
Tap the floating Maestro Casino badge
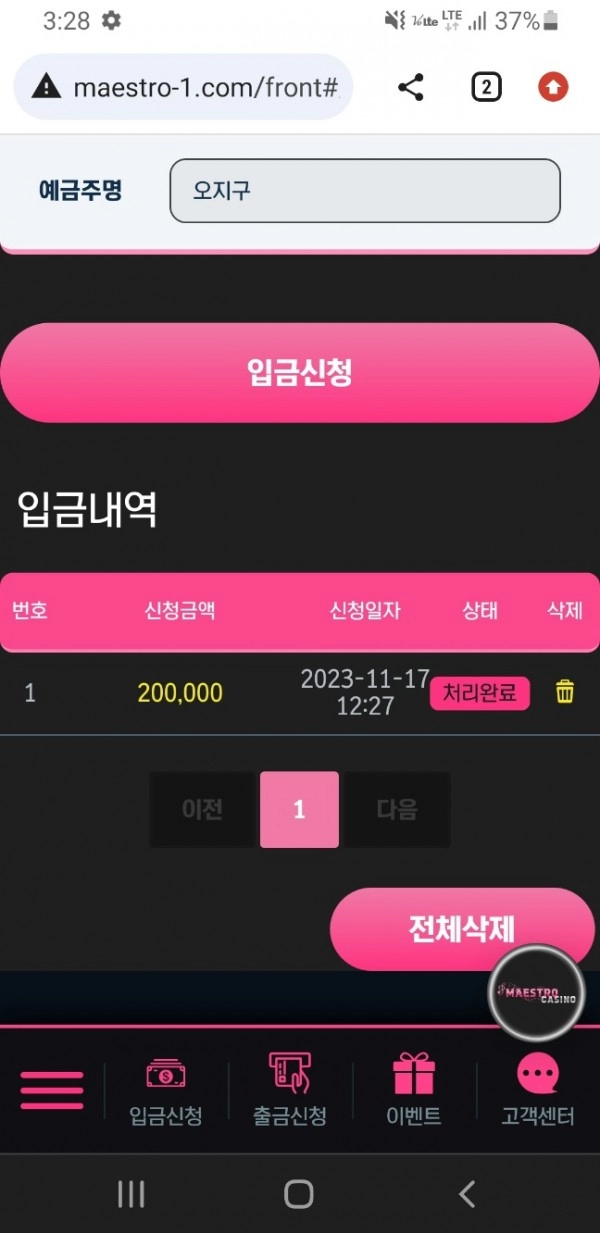tap(537, 994)
